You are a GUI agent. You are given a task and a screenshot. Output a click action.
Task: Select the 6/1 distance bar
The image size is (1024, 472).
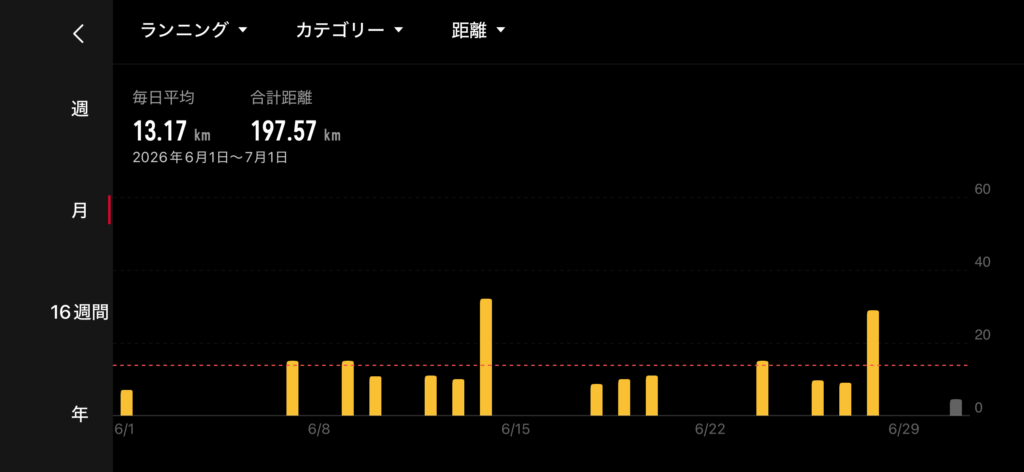127,403
